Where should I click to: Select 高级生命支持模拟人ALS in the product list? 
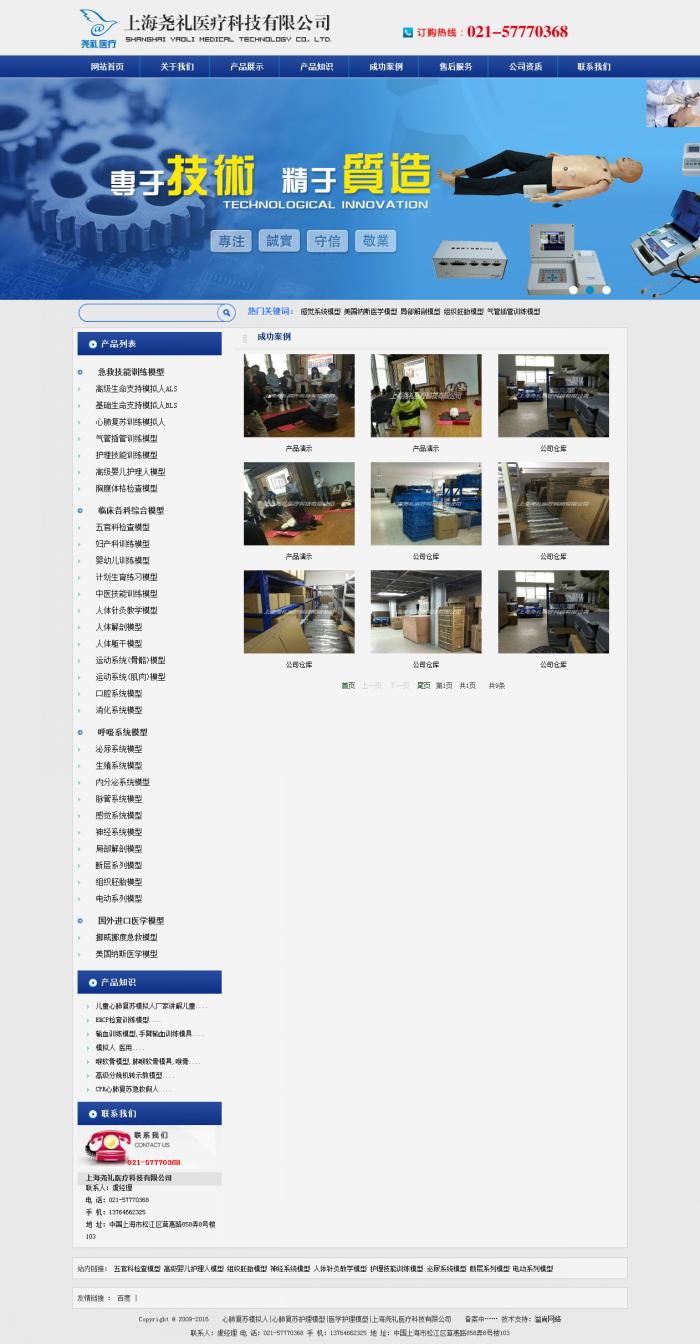tap(136, 389)
